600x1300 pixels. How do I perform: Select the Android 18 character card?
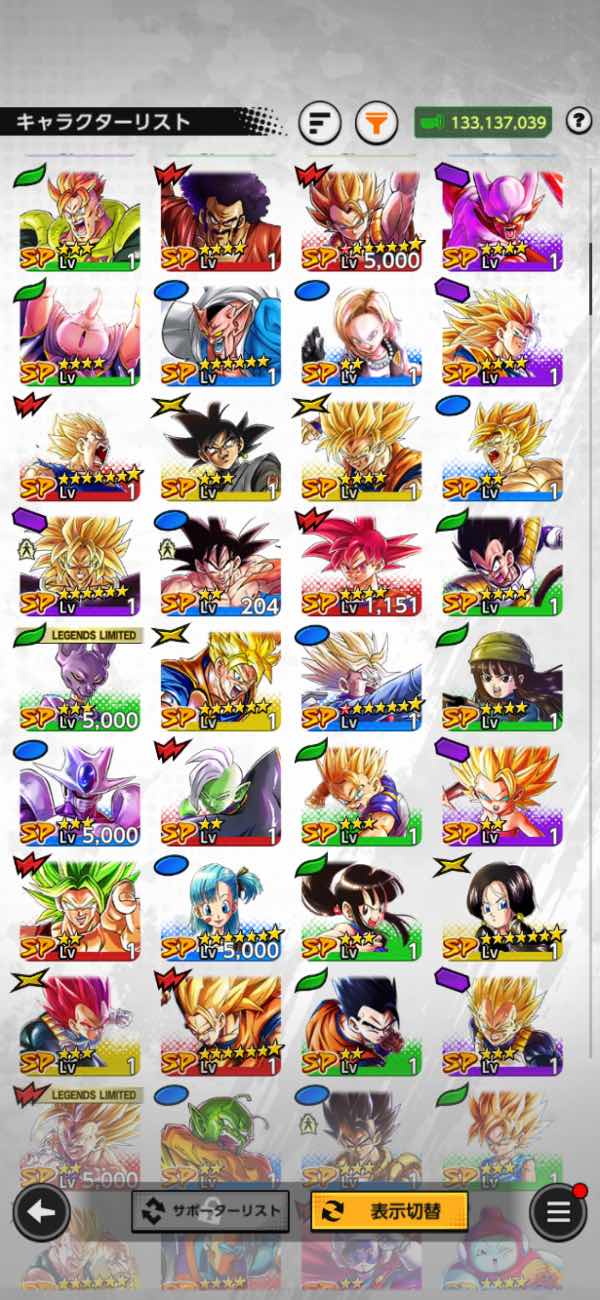(361, 335)
